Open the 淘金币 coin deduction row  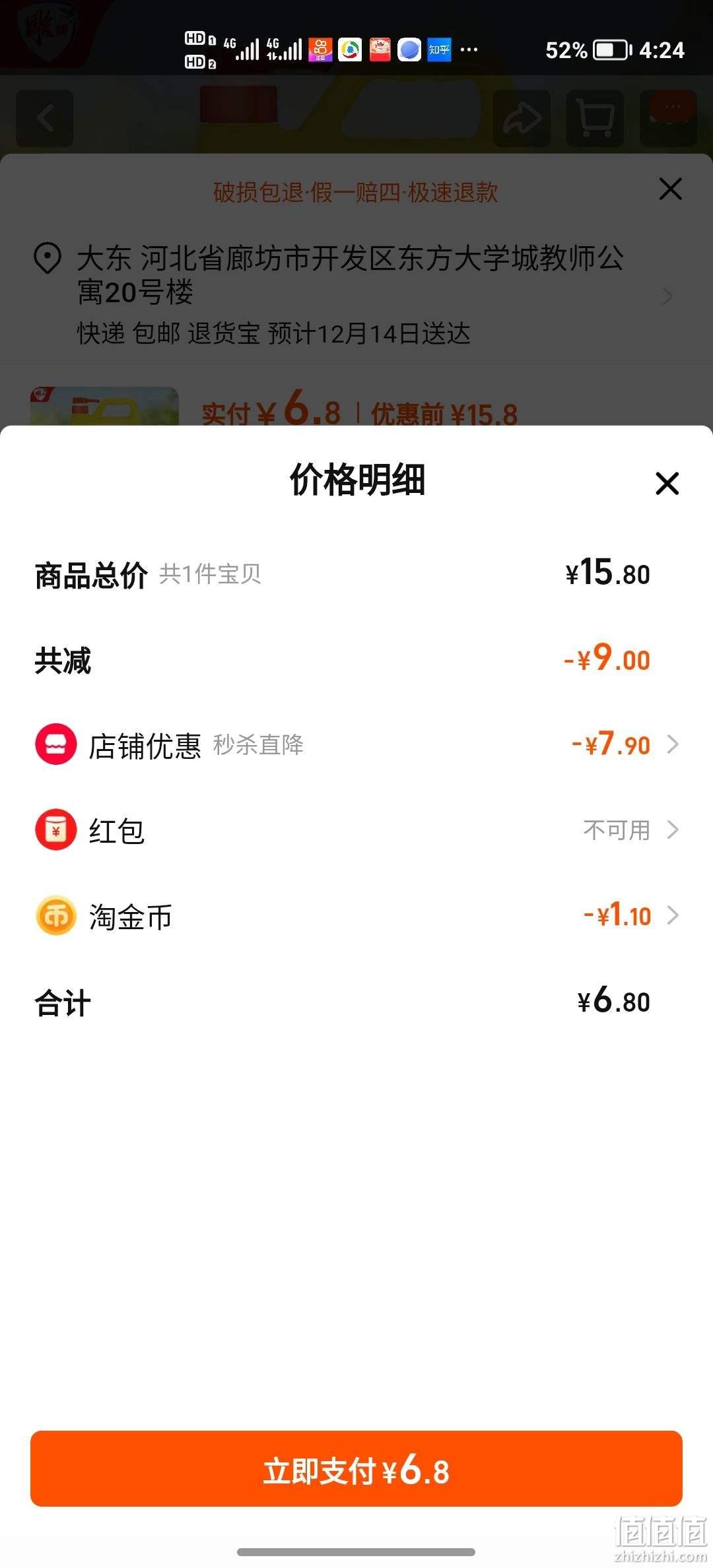(x=356, y=915)
